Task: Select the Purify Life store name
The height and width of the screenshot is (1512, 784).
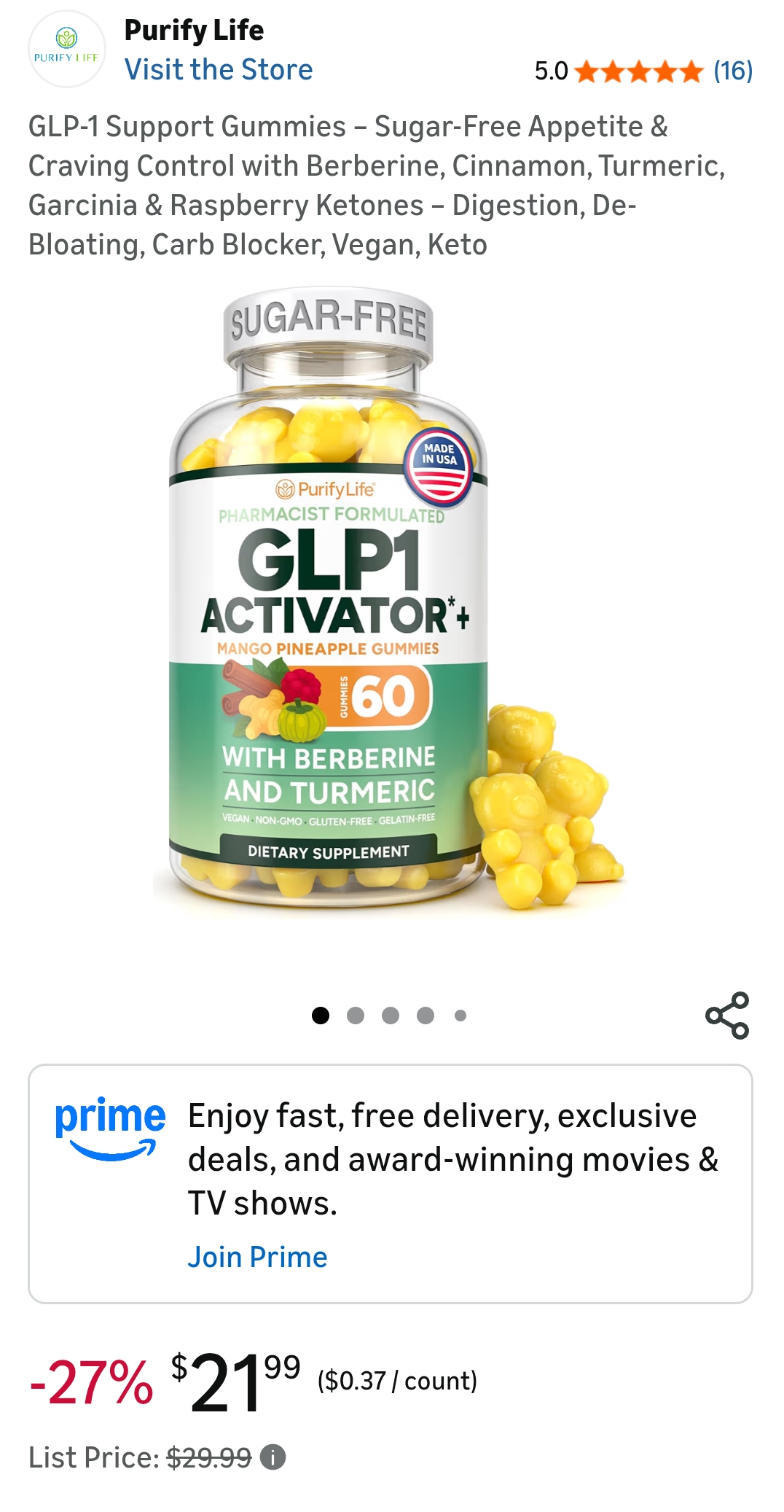Action: pyautogui.click(x=194, y=31)
